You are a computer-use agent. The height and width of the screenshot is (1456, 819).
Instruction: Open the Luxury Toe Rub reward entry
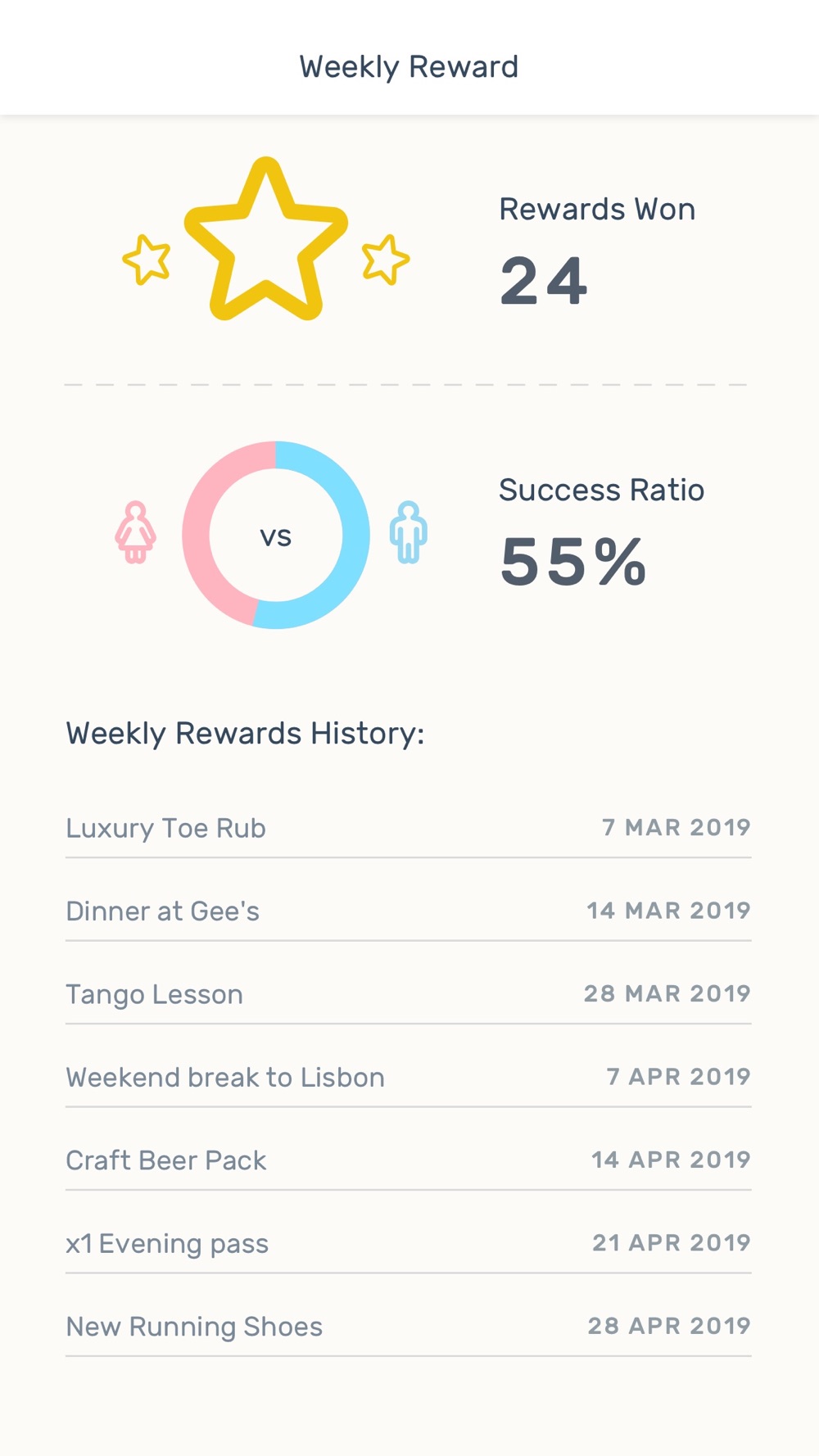click(x=409, y=827)
